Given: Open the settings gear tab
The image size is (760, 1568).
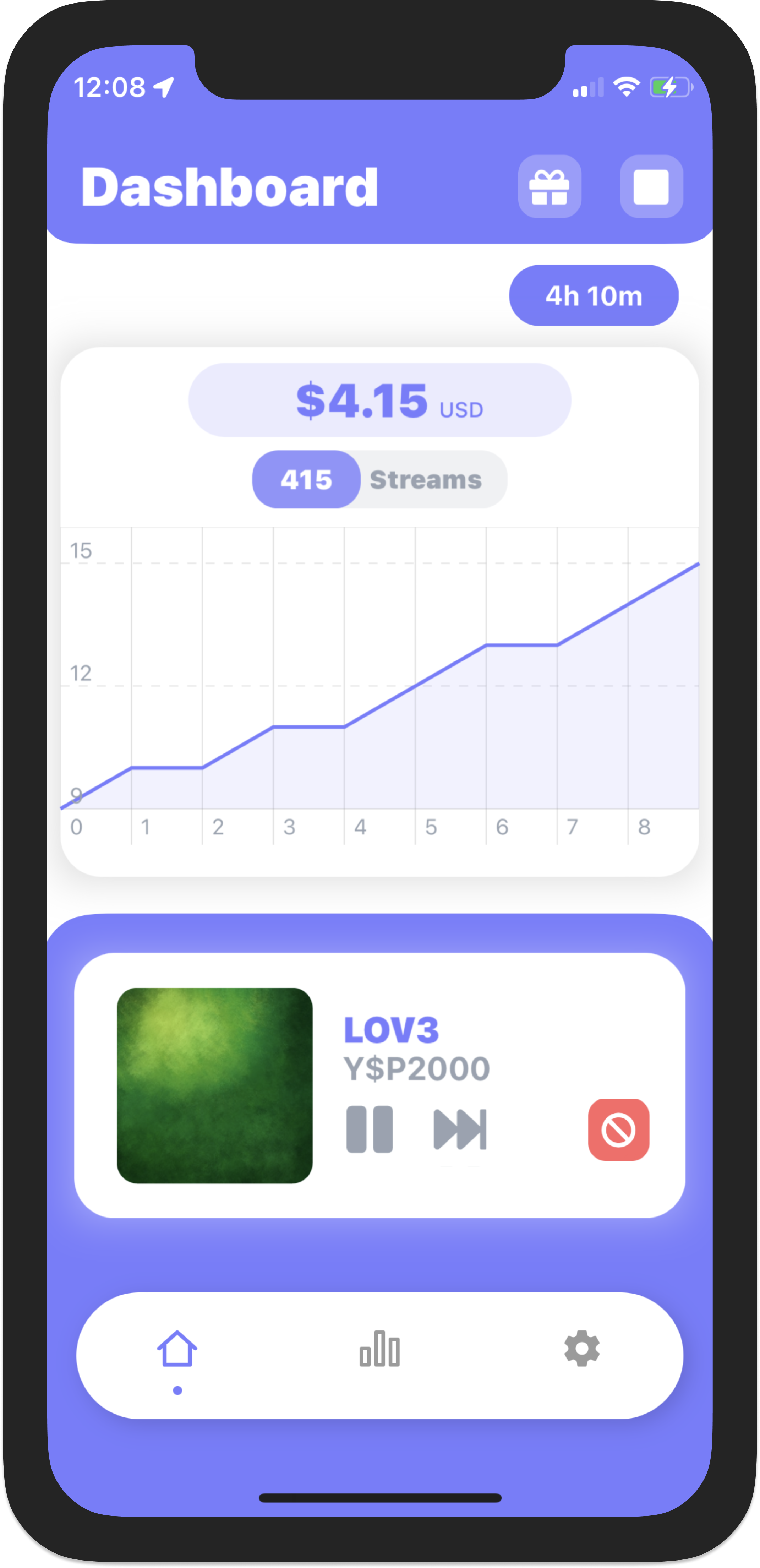Looking at the screenshot, I should [582, 1349].
